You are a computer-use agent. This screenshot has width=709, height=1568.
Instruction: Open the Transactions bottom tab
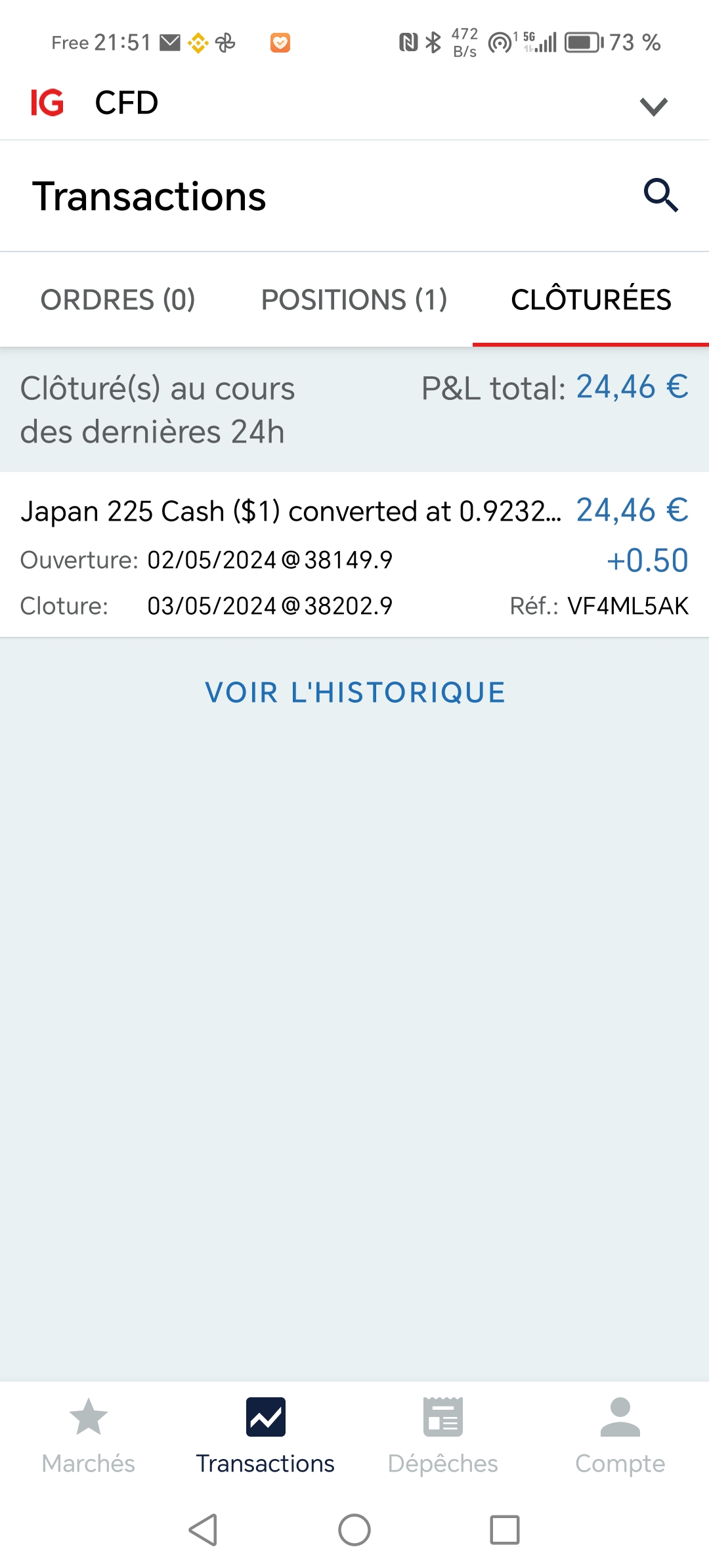(265, 1435)
